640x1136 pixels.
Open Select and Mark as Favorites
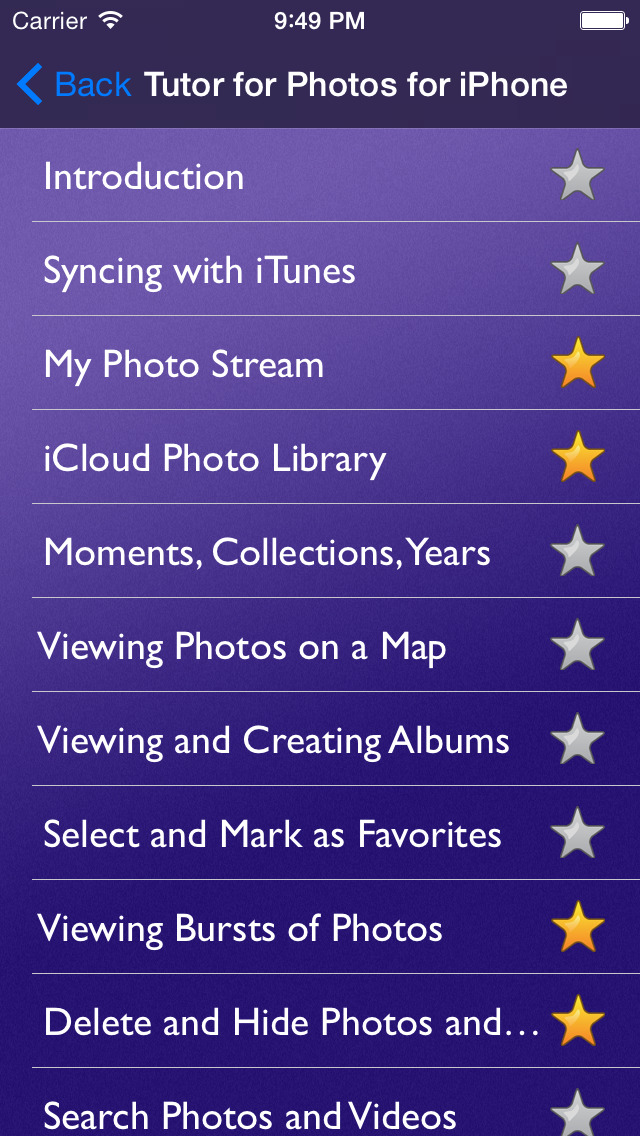pos(320,833)
